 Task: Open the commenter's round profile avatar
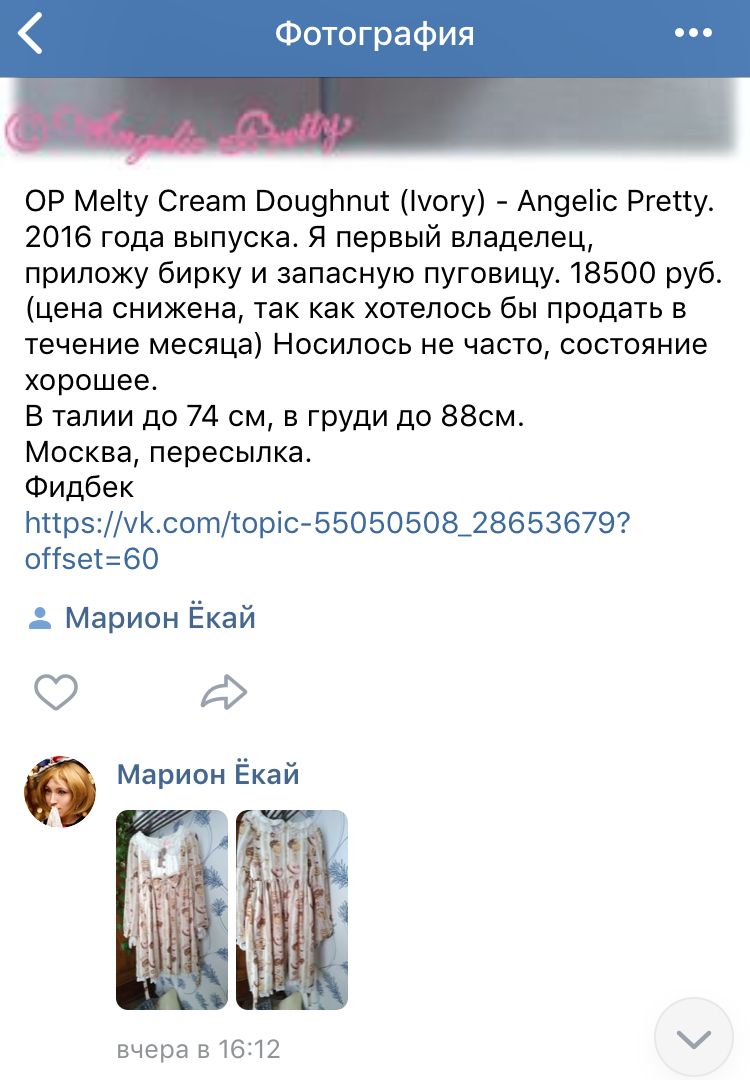(x=60, y=792)
